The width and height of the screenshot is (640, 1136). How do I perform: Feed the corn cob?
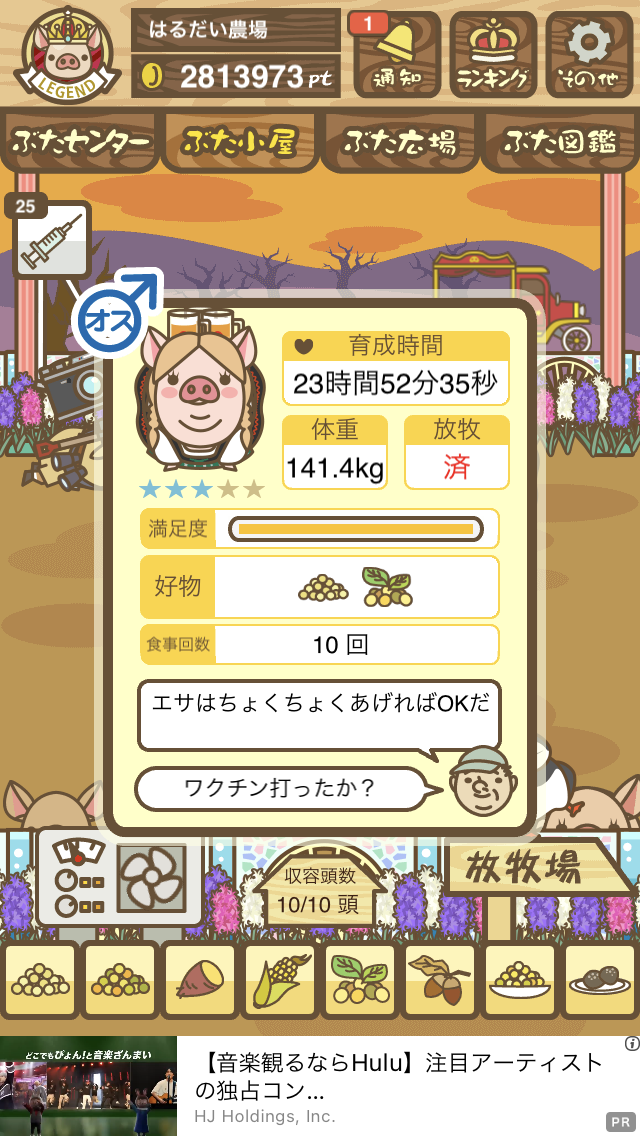click(x=280, y=980)
